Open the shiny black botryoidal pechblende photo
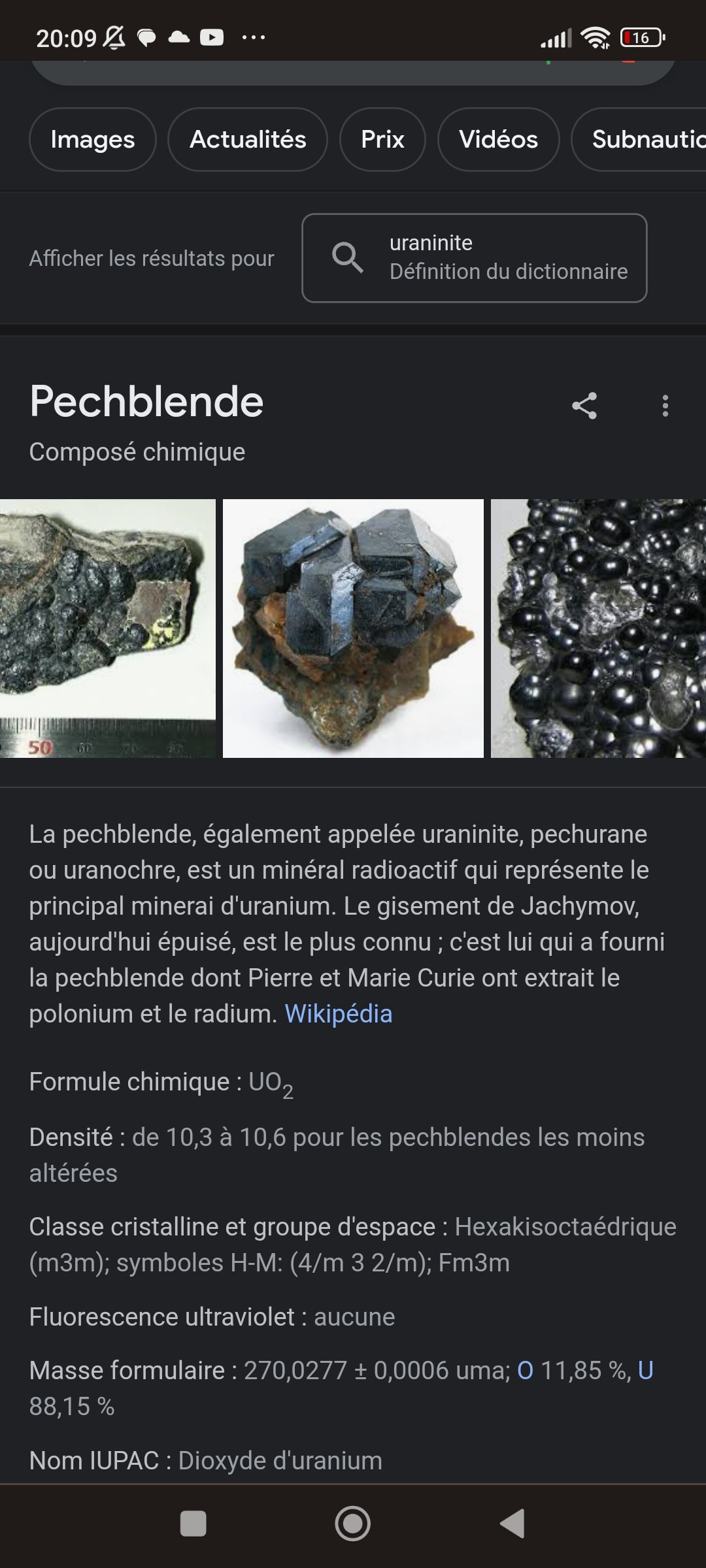Image resolution: width=706 pixels, height=1568 pixels. [x=598, y=629]
